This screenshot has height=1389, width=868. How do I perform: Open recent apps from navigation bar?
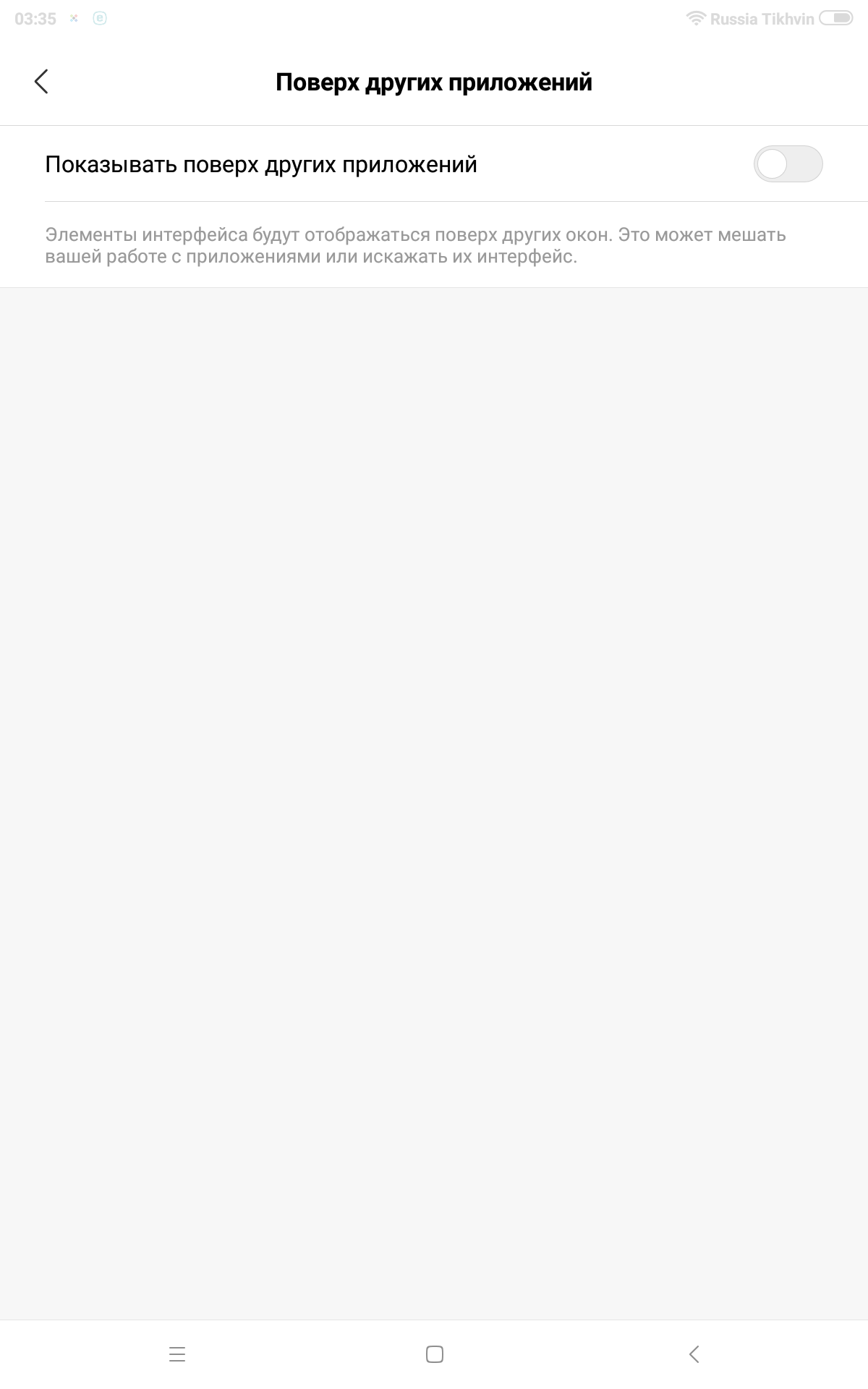point(177,1354)
